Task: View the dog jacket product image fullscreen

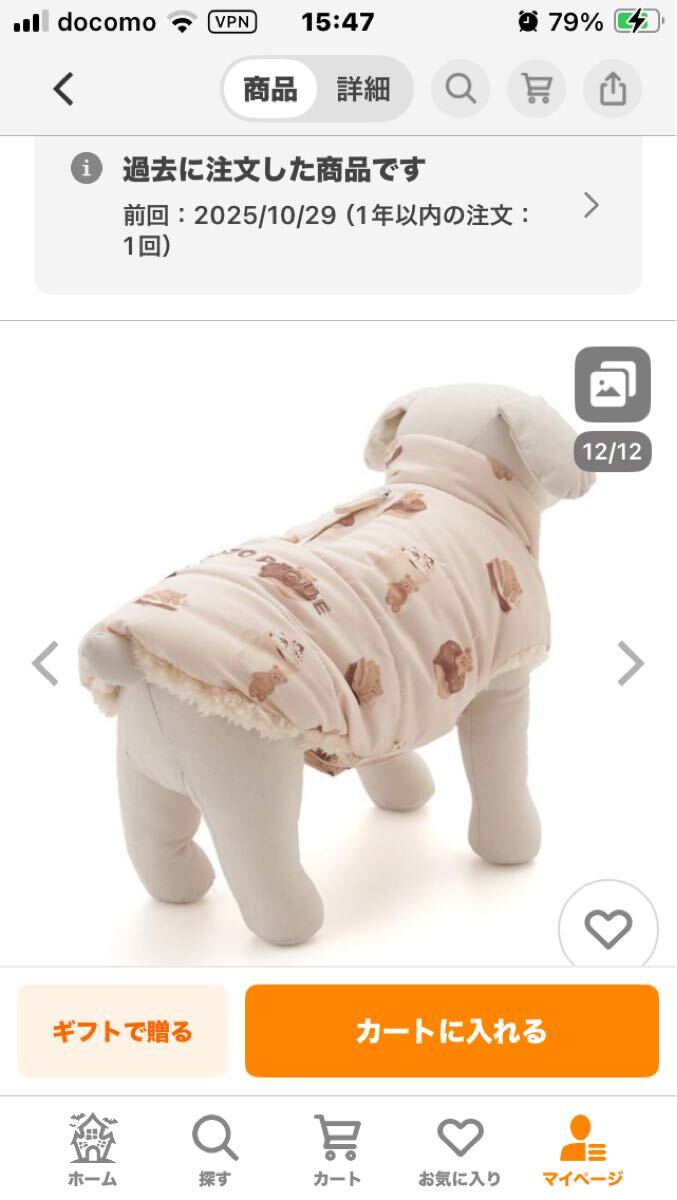Action: (340, 640)
